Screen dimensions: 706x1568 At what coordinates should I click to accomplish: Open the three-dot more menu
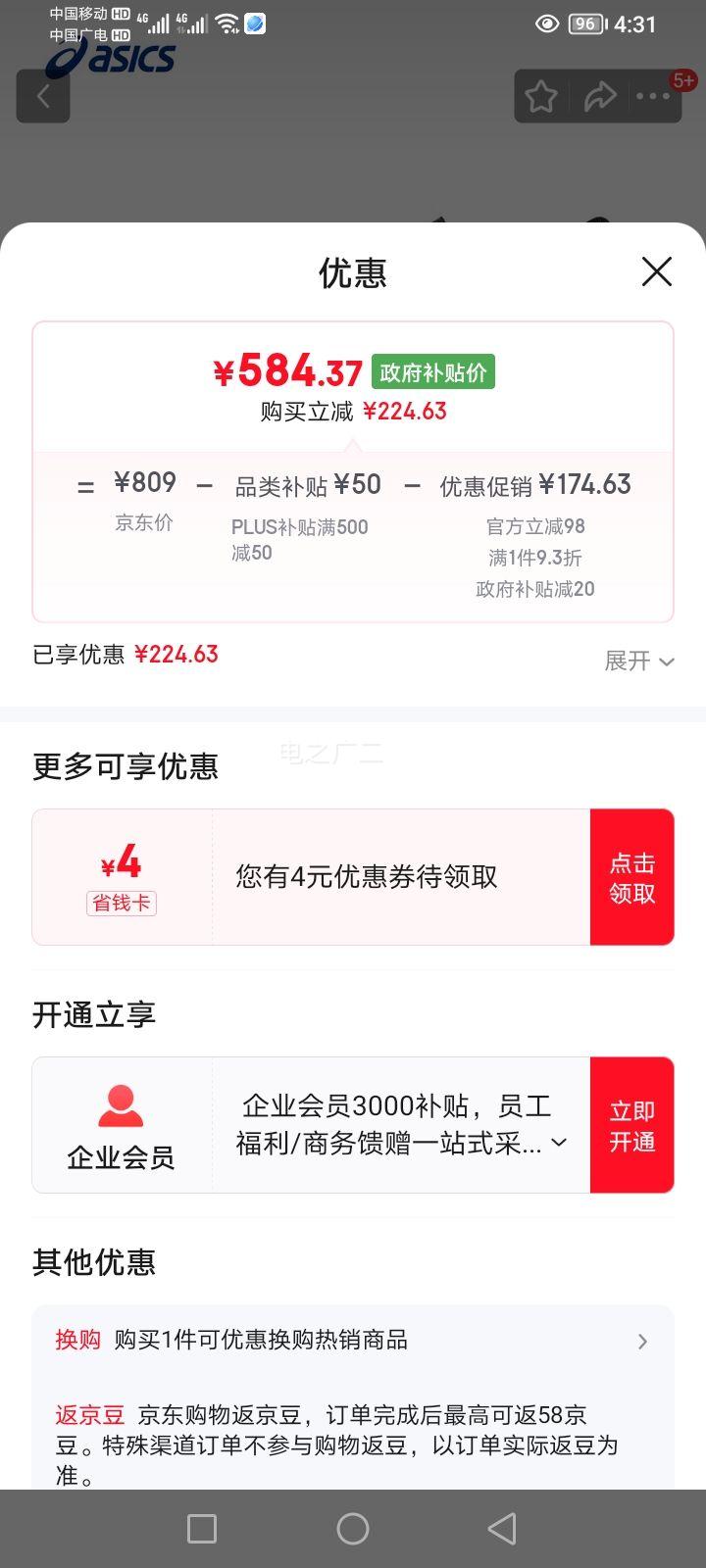click(x=653, y=96)
